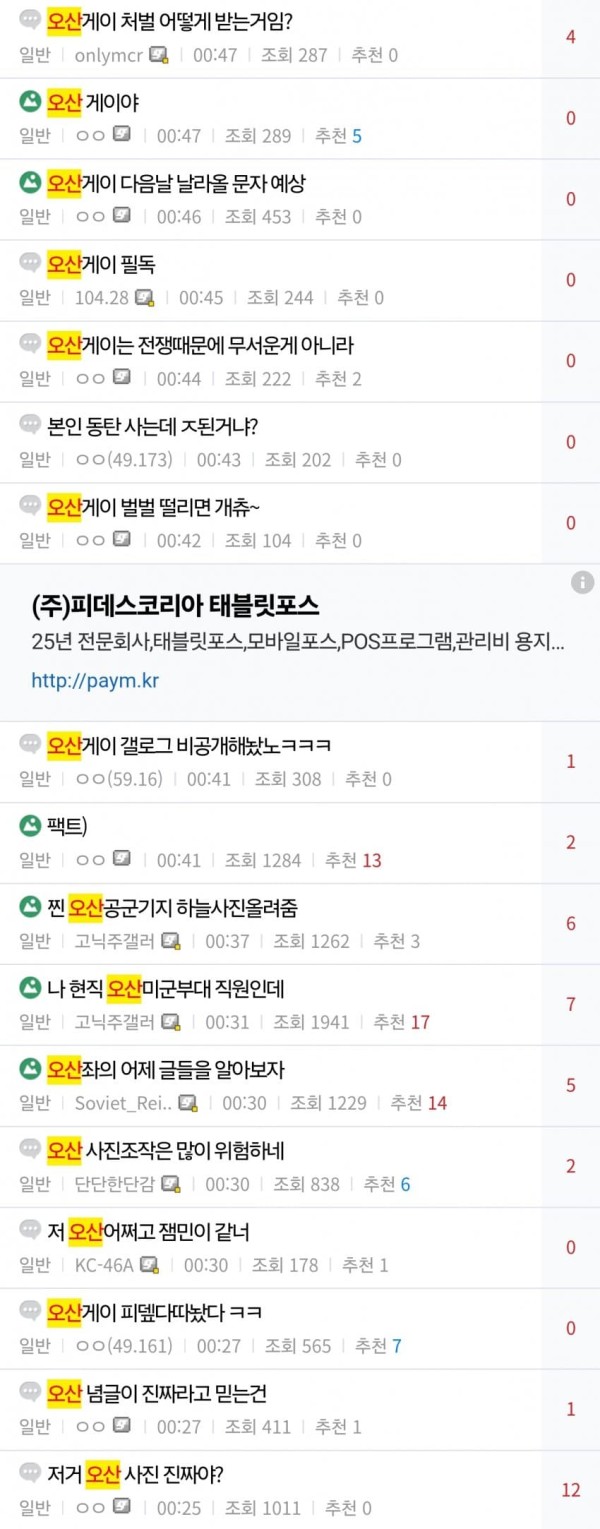Viewport: 600px width, 1529px height.
Task: Tap the ad info icon
Action: 582,582
